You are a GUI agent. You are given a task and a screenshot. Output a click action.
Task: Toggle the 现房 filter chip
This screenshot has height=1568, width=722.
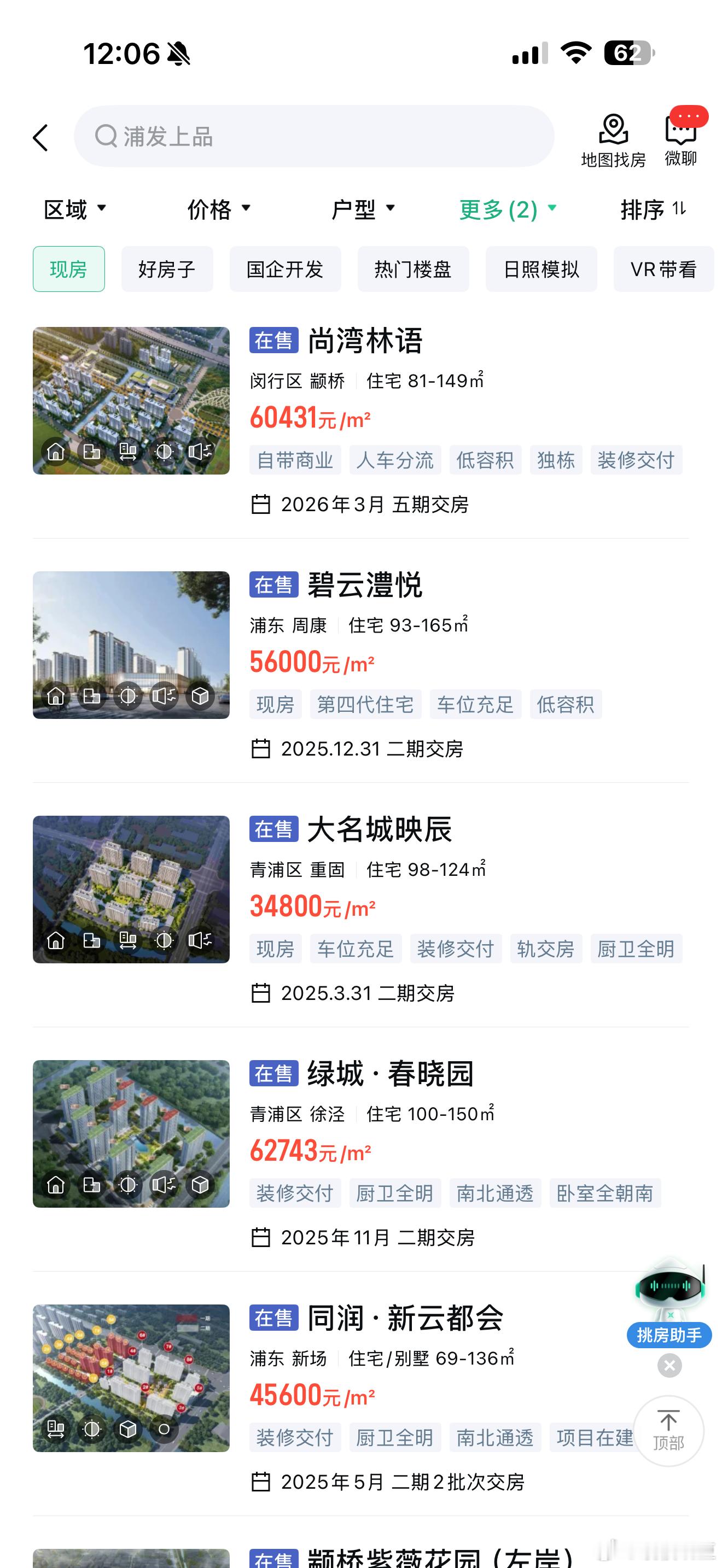68,269
